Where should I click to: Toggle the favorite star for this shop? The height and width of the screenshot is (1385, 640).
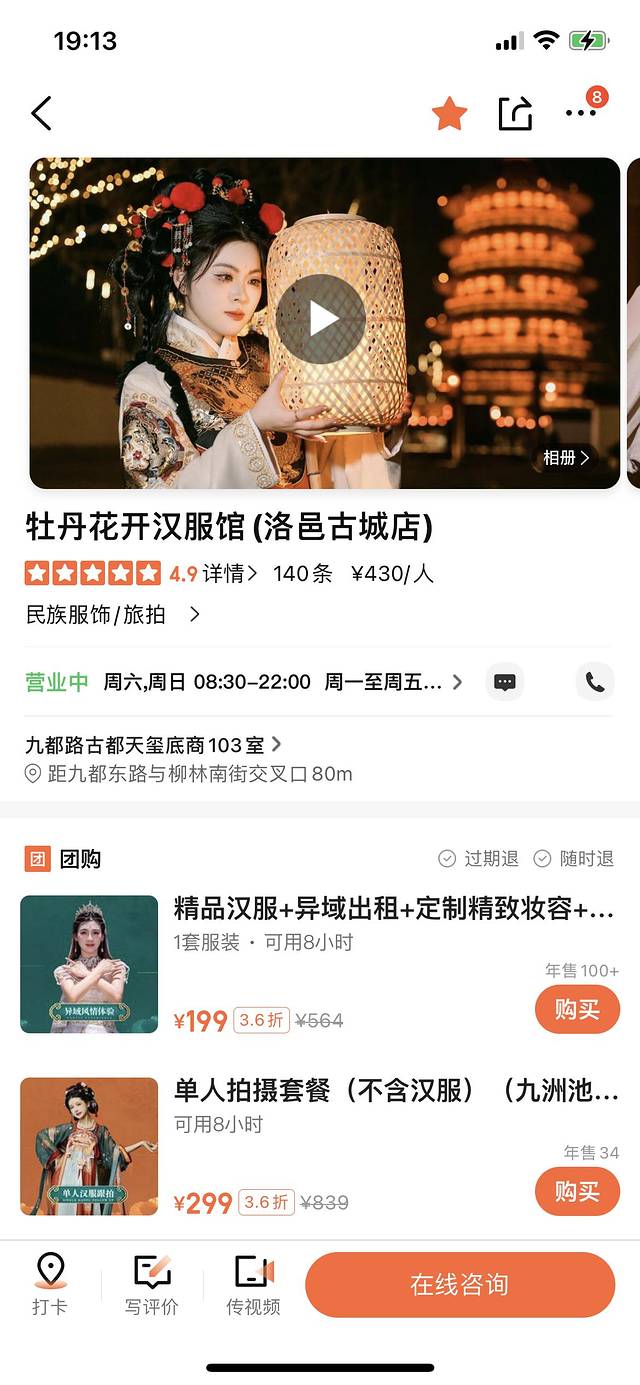coord(449,114)
